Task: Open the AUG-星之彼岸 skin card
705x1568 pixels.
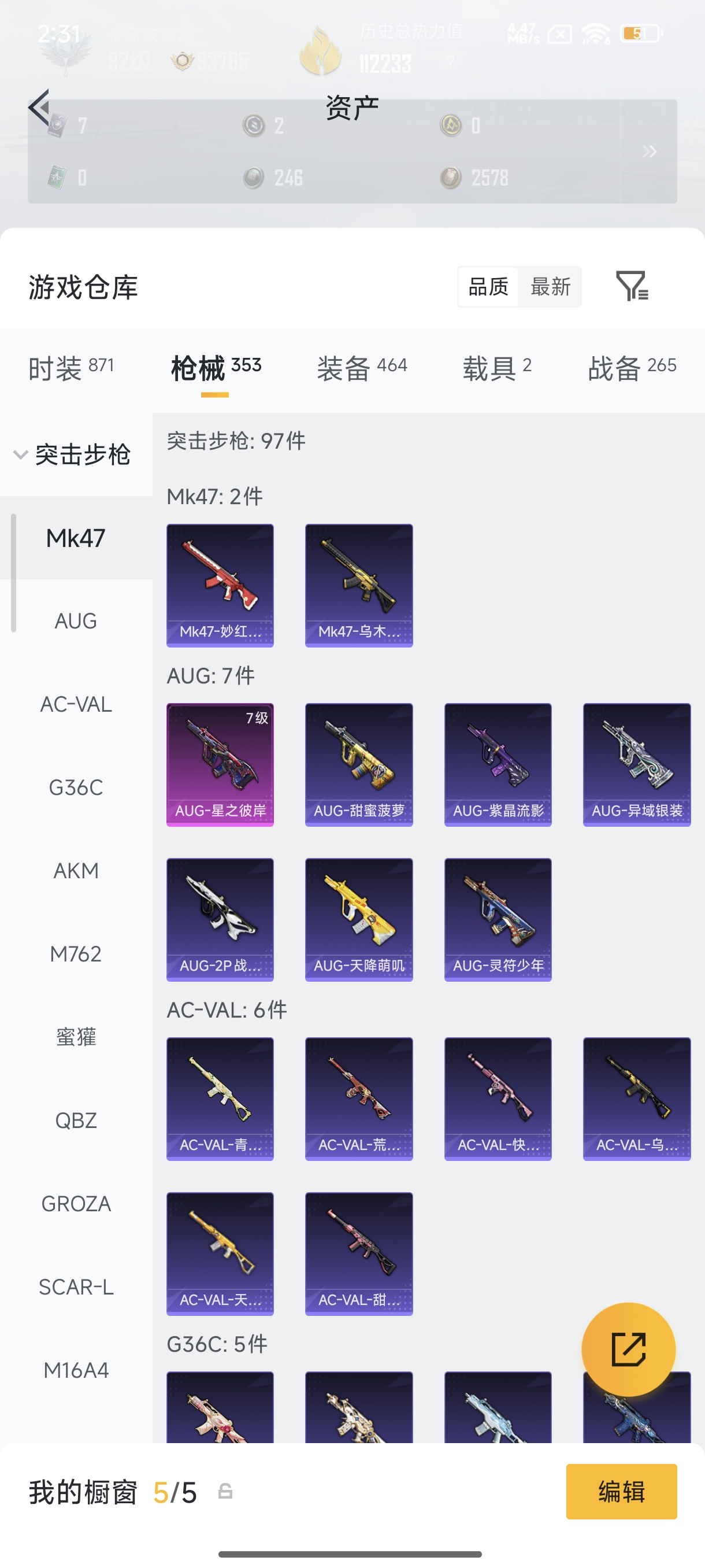Action: [220, 765]
